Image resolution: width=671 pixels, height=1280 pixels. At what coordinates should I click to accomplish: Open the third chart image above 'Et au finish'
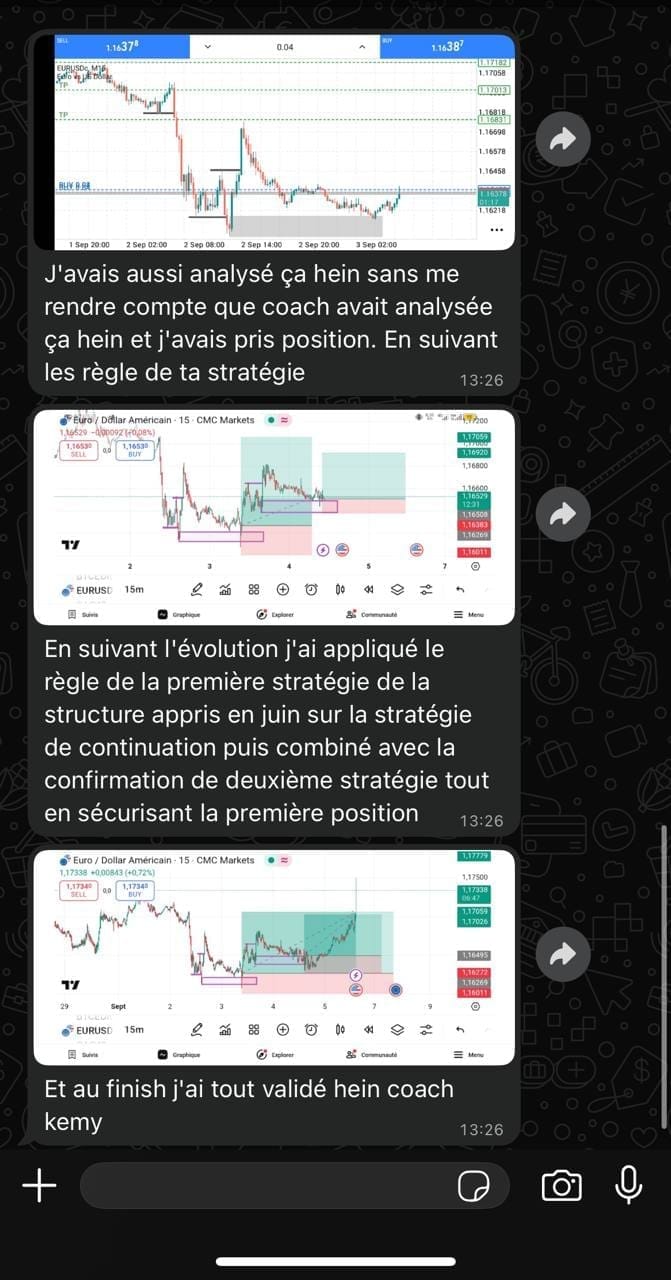click(273, 956)
